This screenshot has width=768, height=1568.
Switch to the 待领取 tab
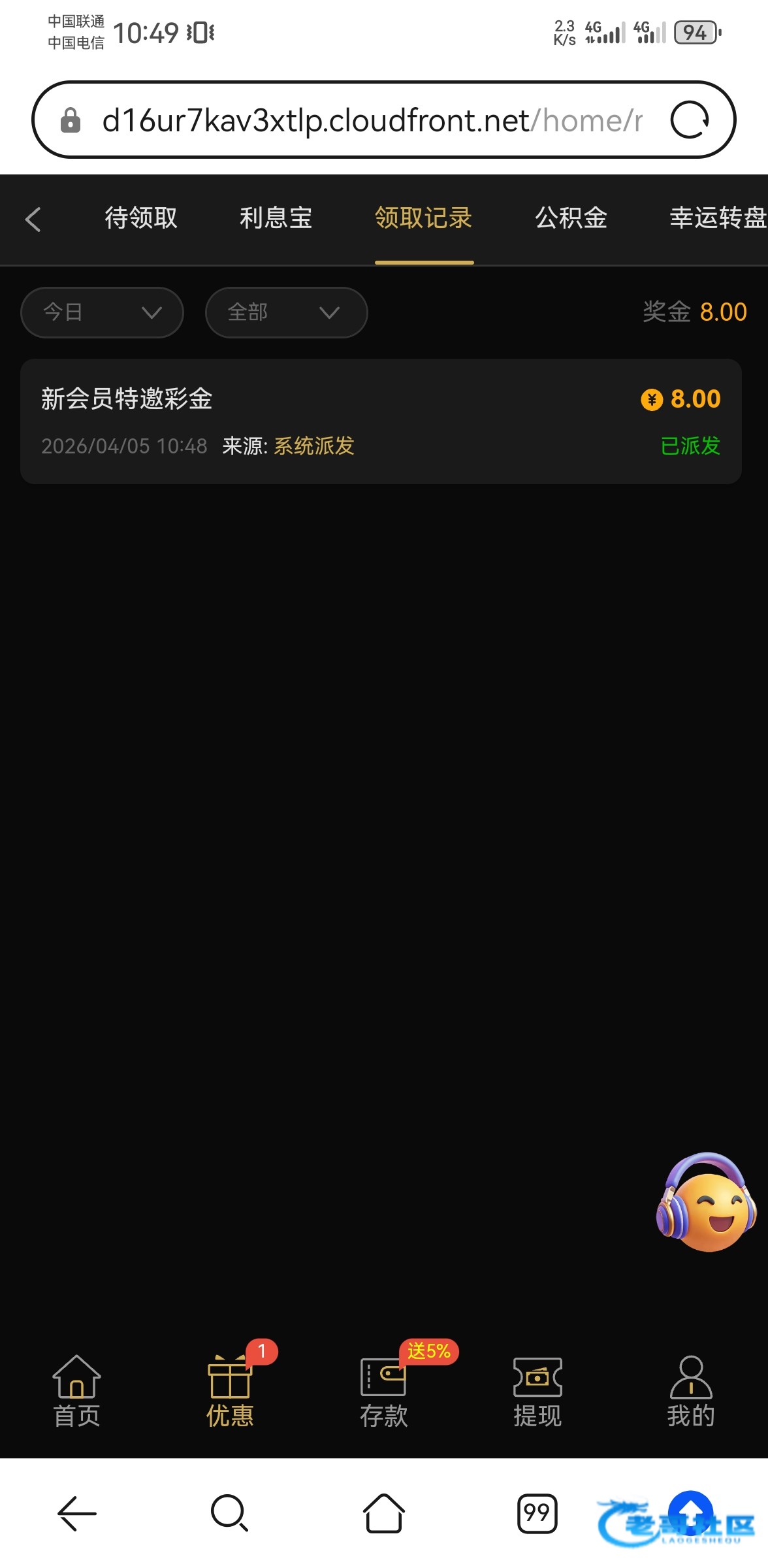[141, 218]
